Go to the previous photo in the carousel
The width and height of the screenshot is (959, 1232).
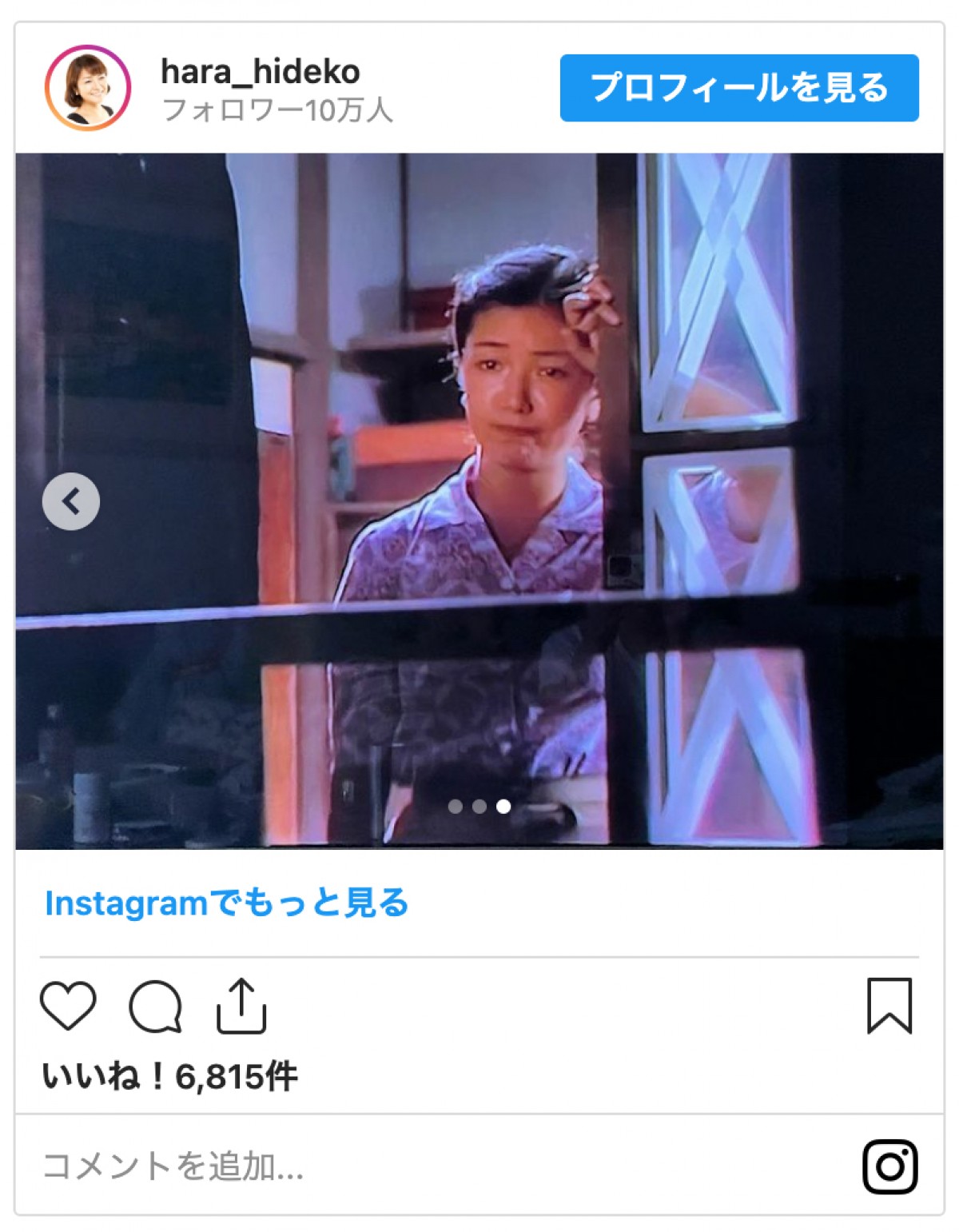pos(71,502)
